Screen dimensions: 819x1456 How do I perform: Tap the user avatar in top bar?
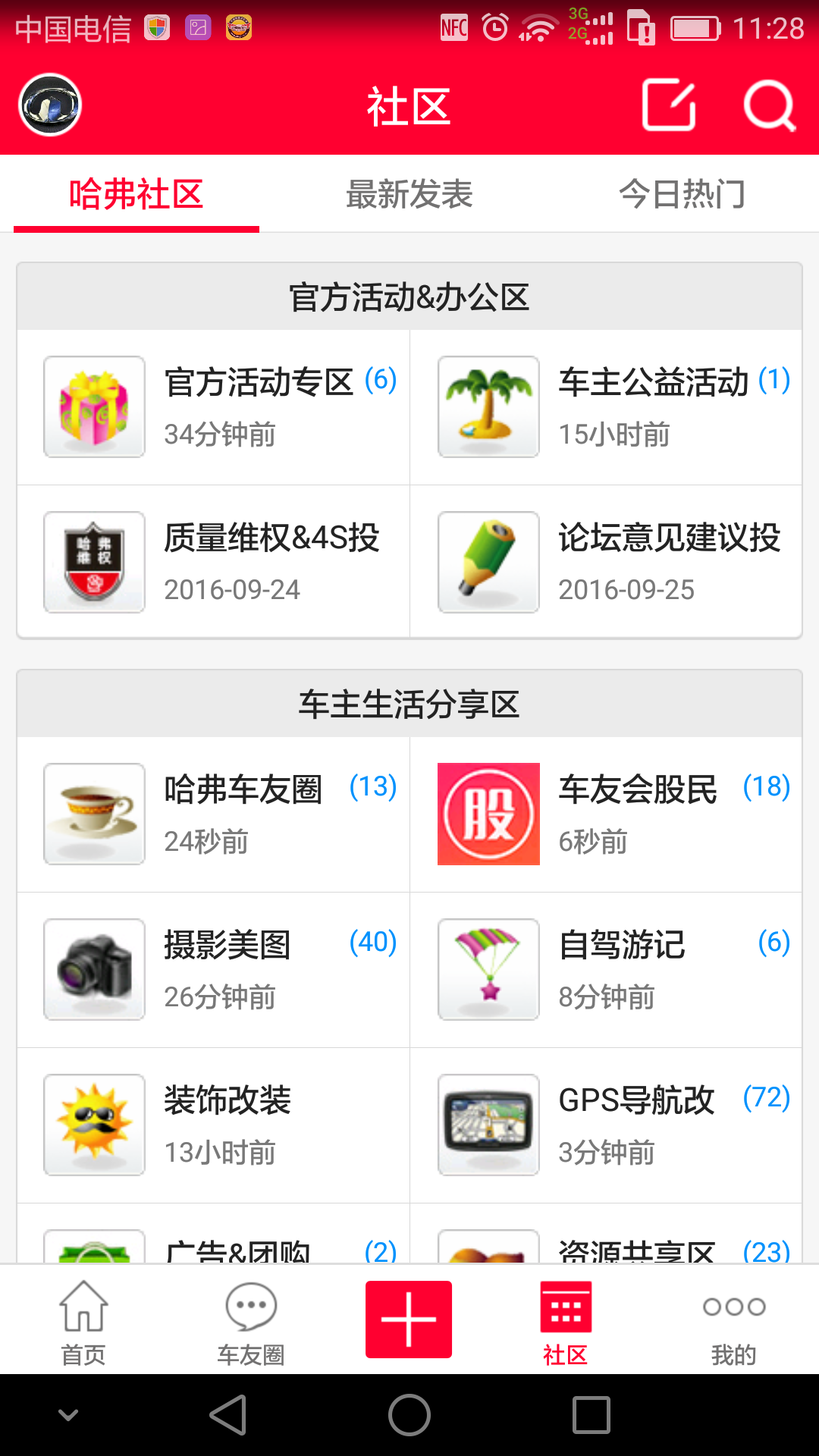click(x=49, y=106)
